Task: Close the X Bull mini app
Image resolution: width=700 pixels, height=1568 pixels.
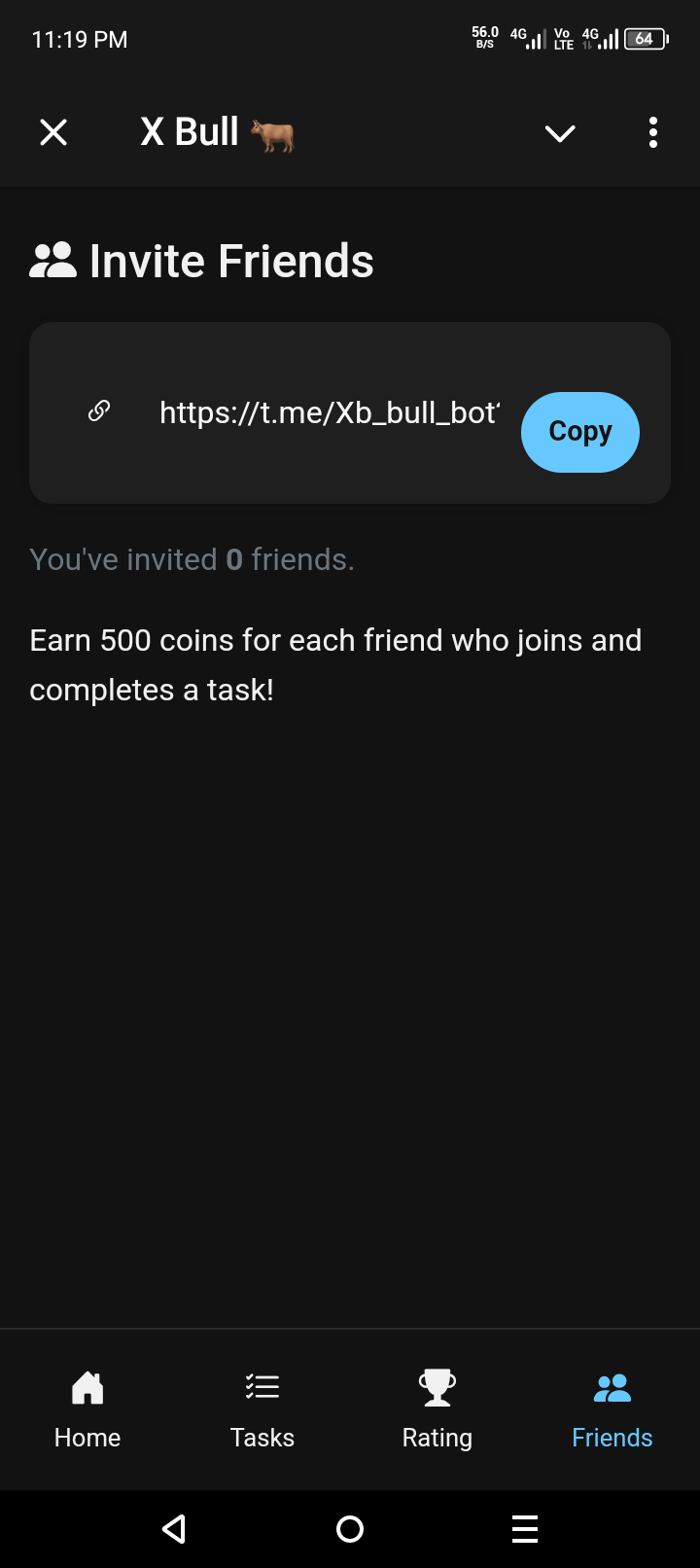Action: pyautogui.click(x=53, y=132)
